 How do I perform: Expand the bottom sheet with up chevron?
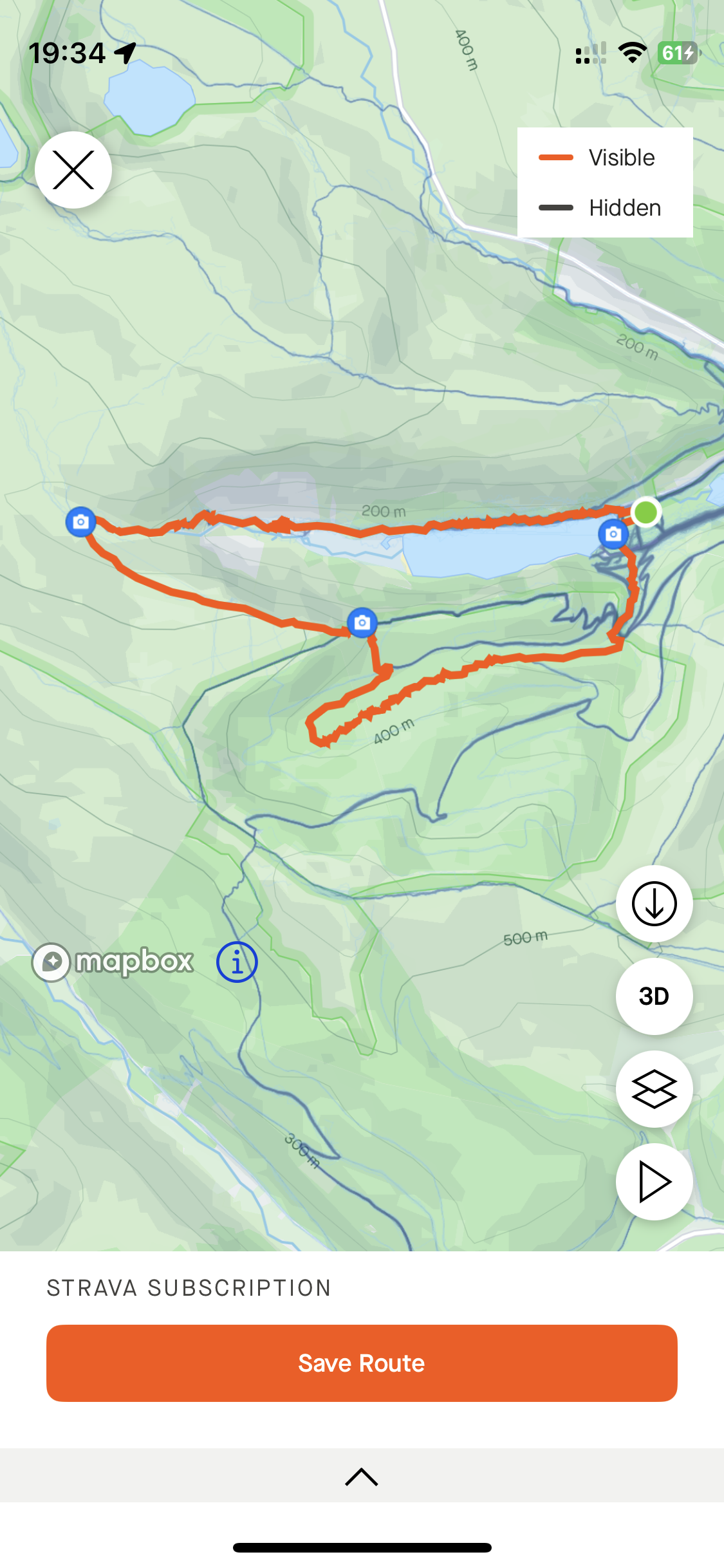(362, 1476)
